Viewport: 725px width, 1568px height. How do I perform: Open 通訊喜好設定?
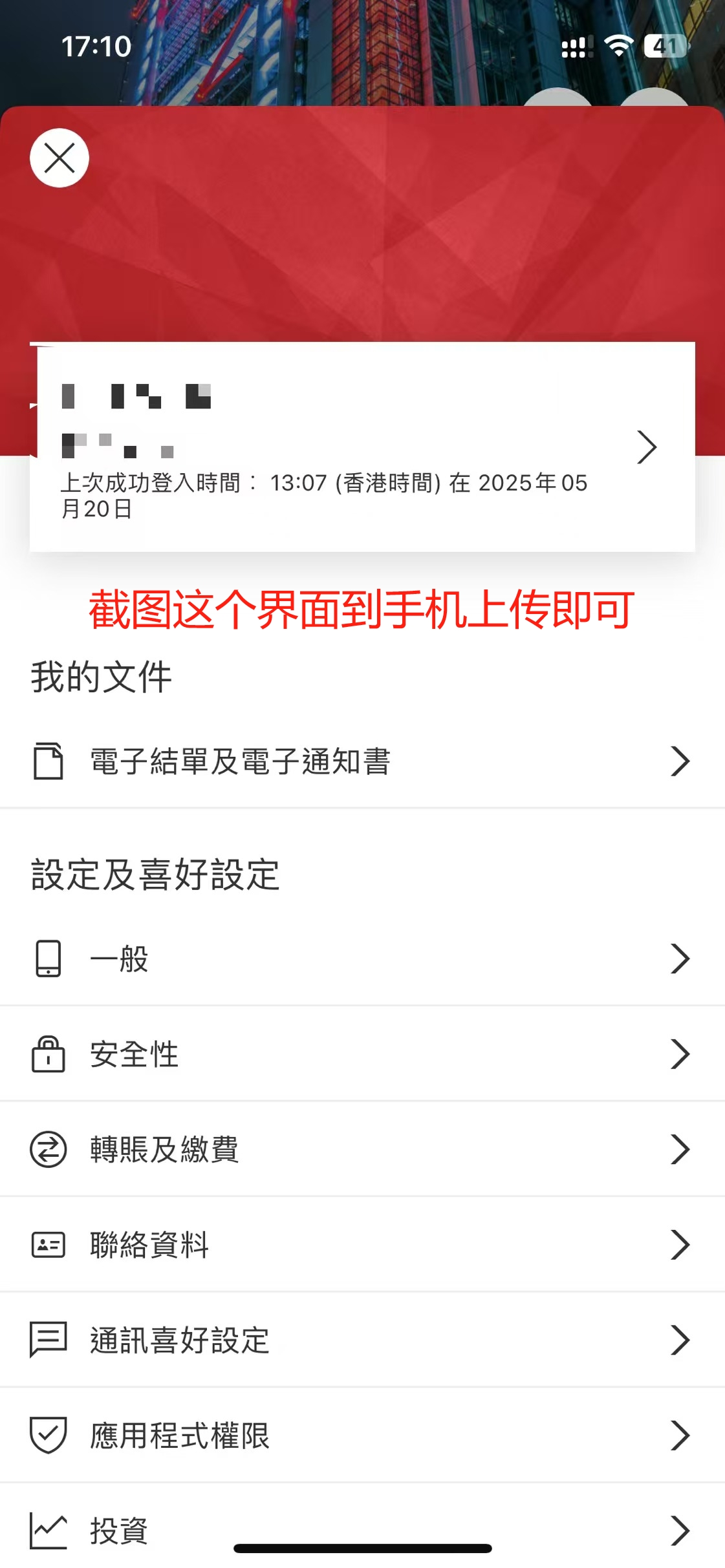[362, 1340]
